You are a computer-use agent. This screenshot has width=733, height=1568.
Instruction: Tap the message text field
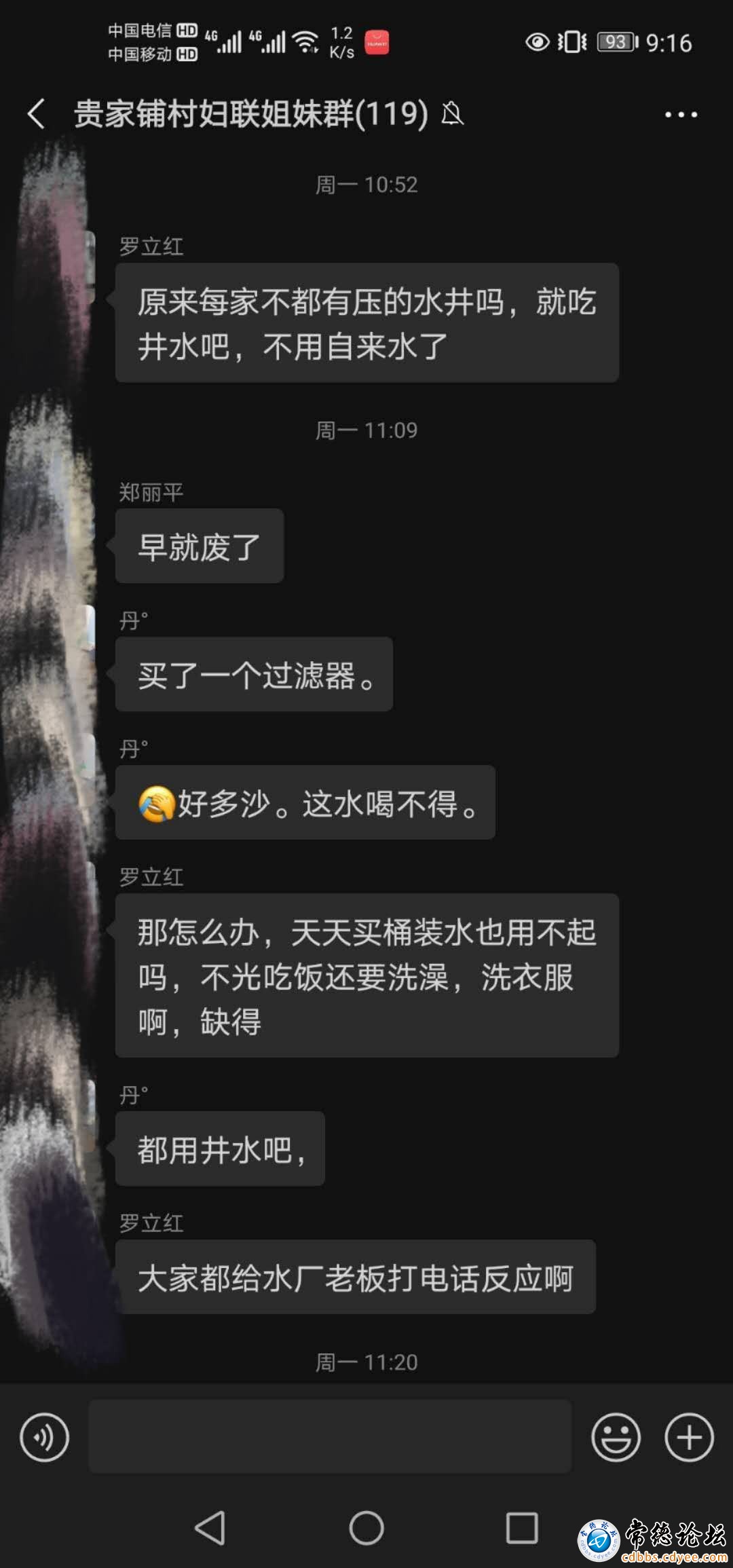(330, 1436)
